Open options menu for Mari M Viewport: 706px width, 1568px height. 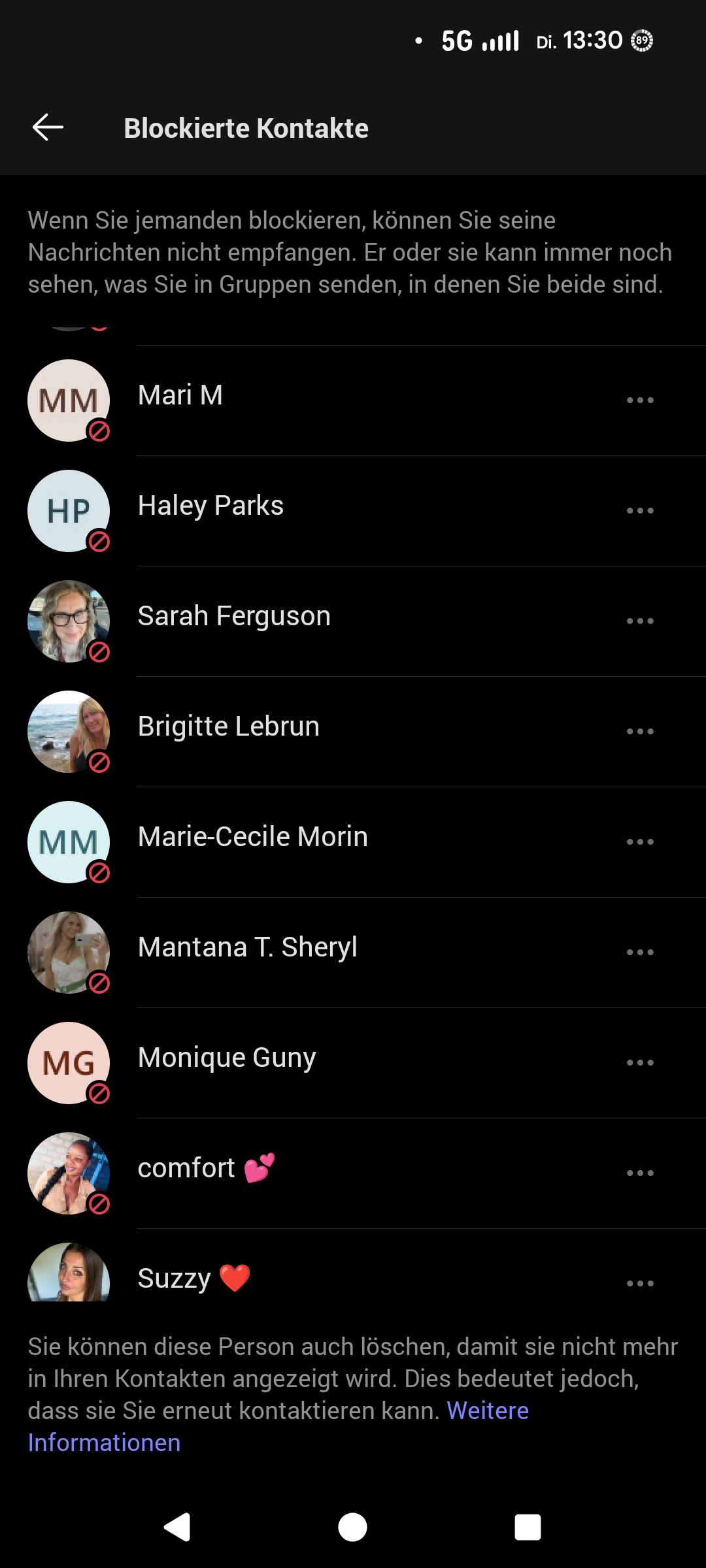point(639,400)
